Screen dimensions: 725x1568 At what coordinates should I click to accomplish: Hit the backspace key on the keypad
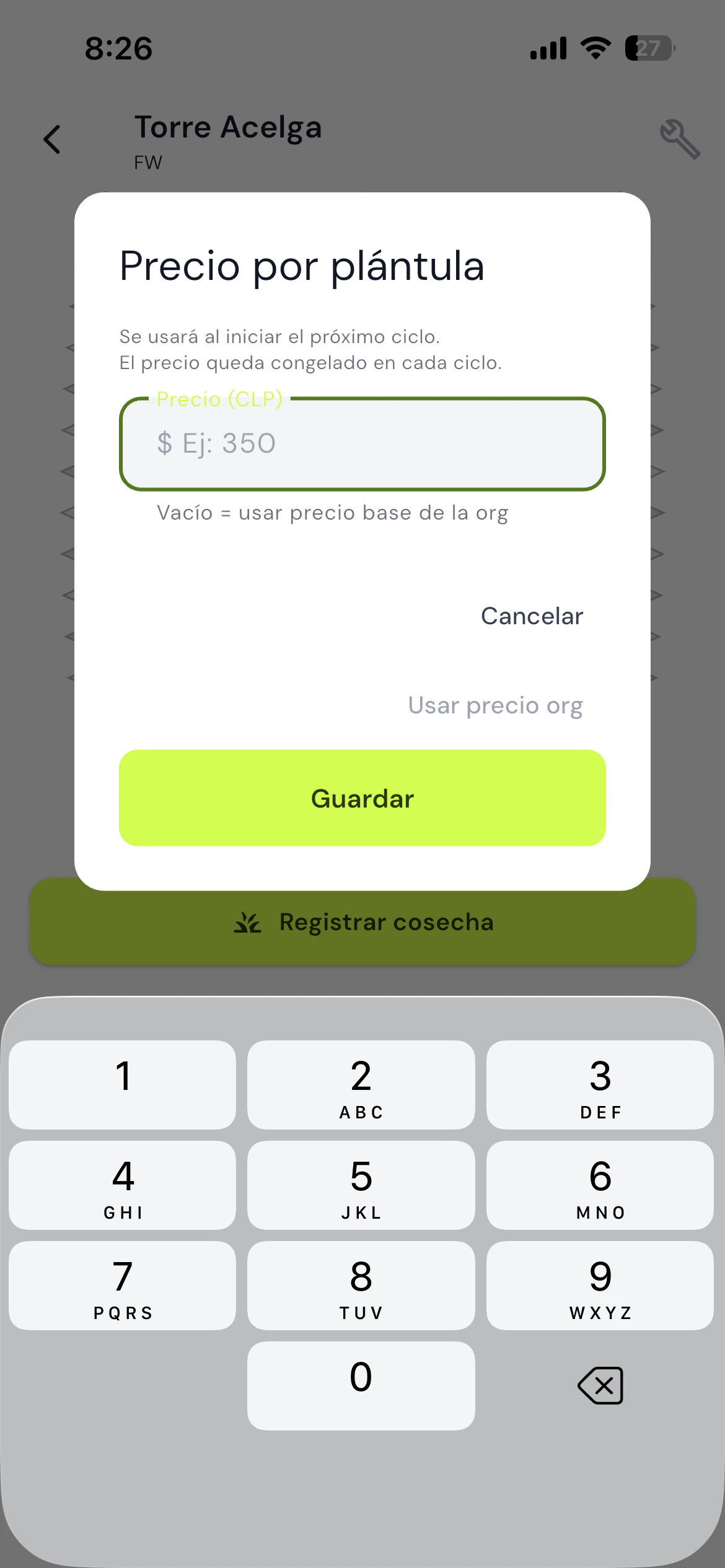(x=600, y=1386)
